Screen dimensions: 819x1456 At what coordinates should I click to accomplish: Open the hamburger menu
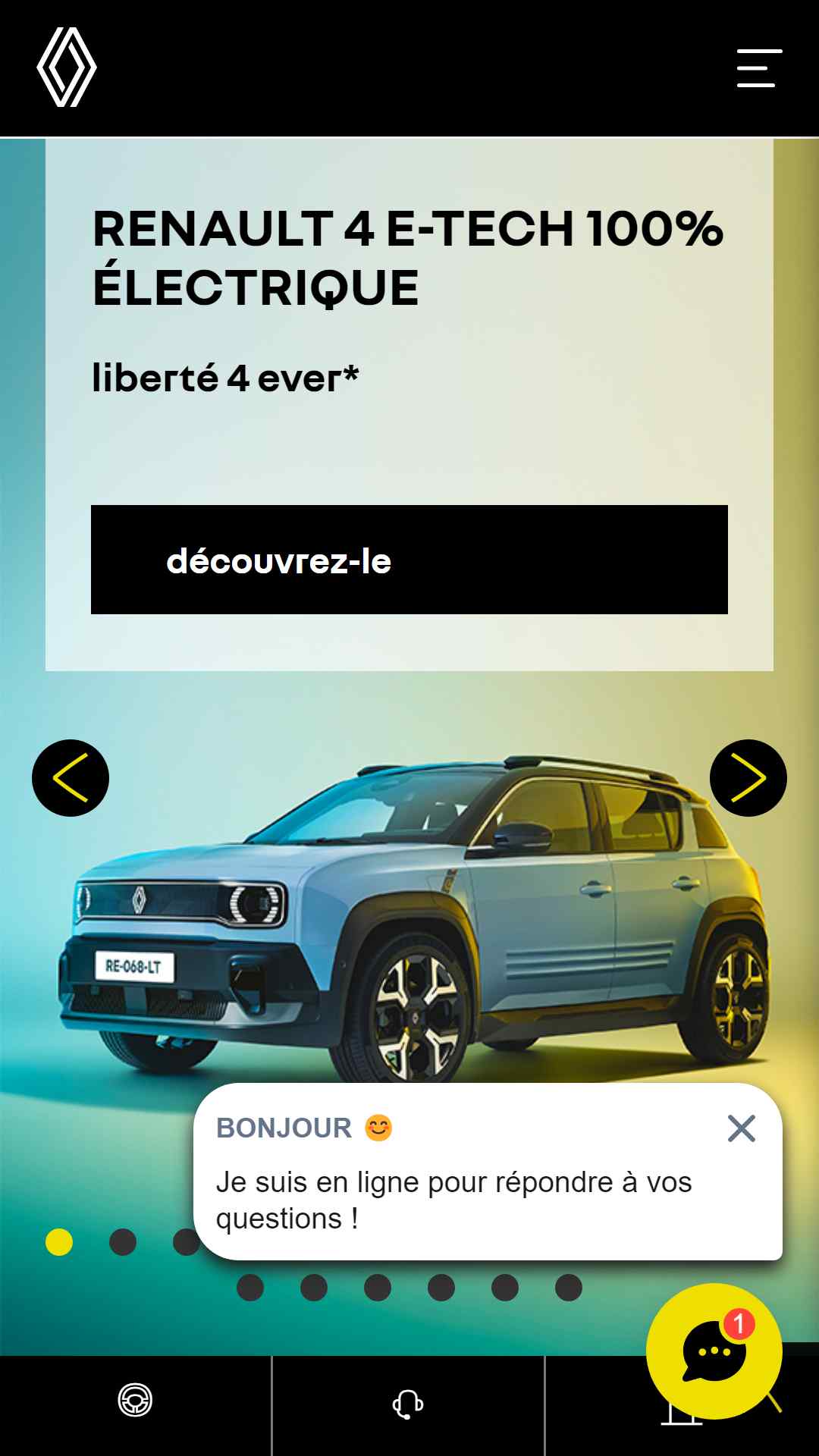point(759,68)
